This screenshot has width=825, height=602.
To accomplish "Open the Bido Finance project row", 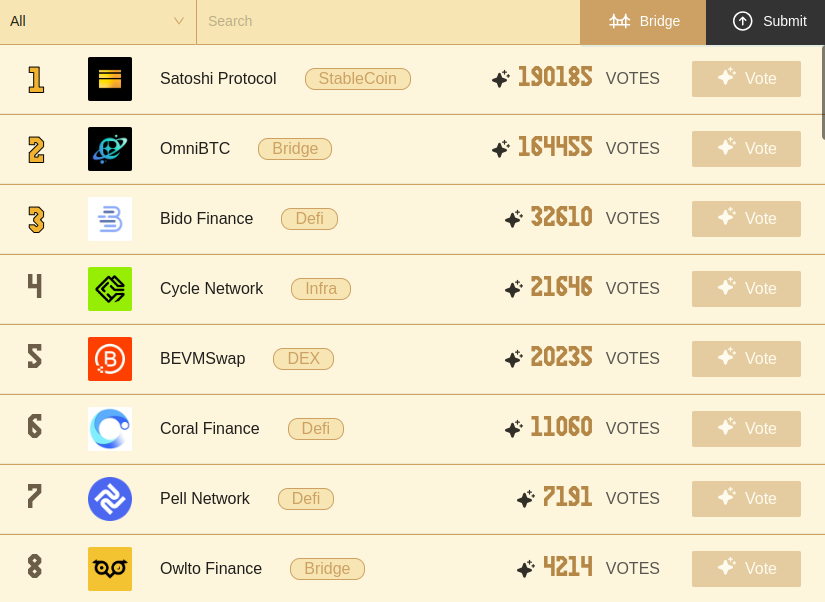I will (x=206, y=219).
